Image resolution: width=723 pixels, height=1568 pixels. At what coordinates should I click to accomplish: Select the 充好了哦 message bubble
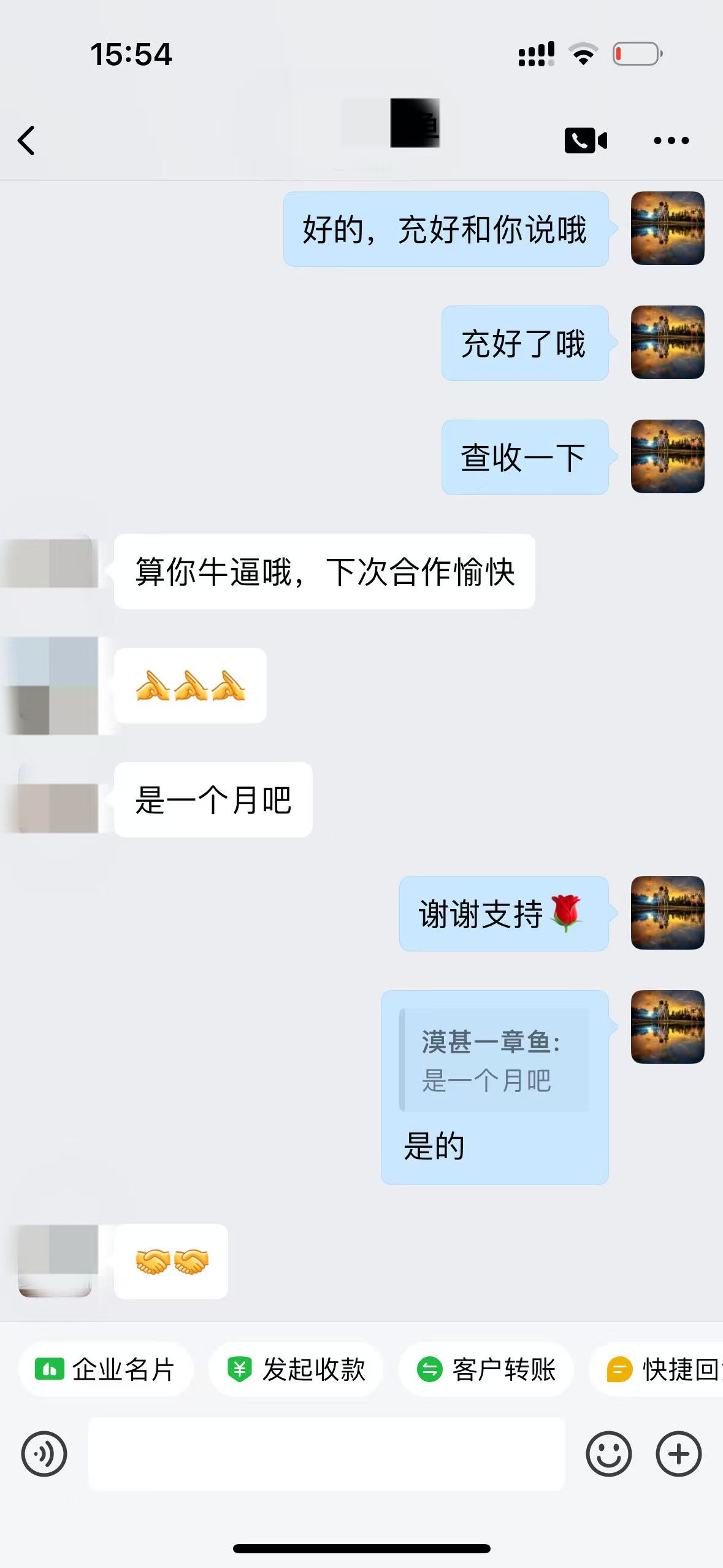coord(524,345)
